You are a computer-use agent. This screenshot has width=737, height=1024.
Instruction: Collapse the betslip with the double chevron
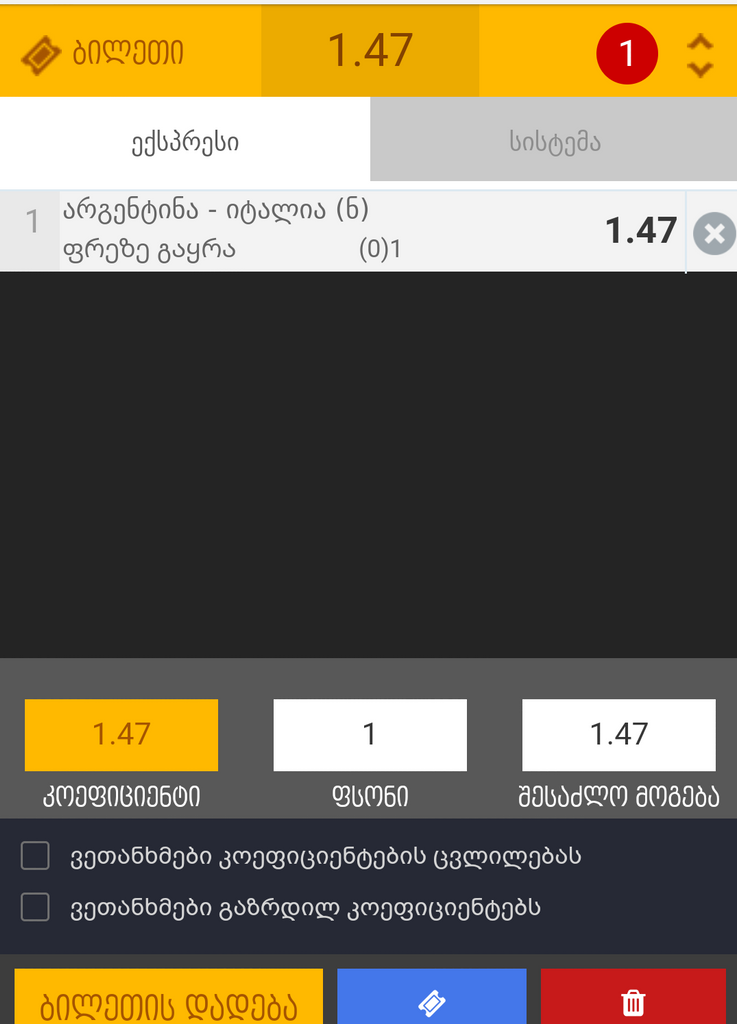(x=700, y=52)
